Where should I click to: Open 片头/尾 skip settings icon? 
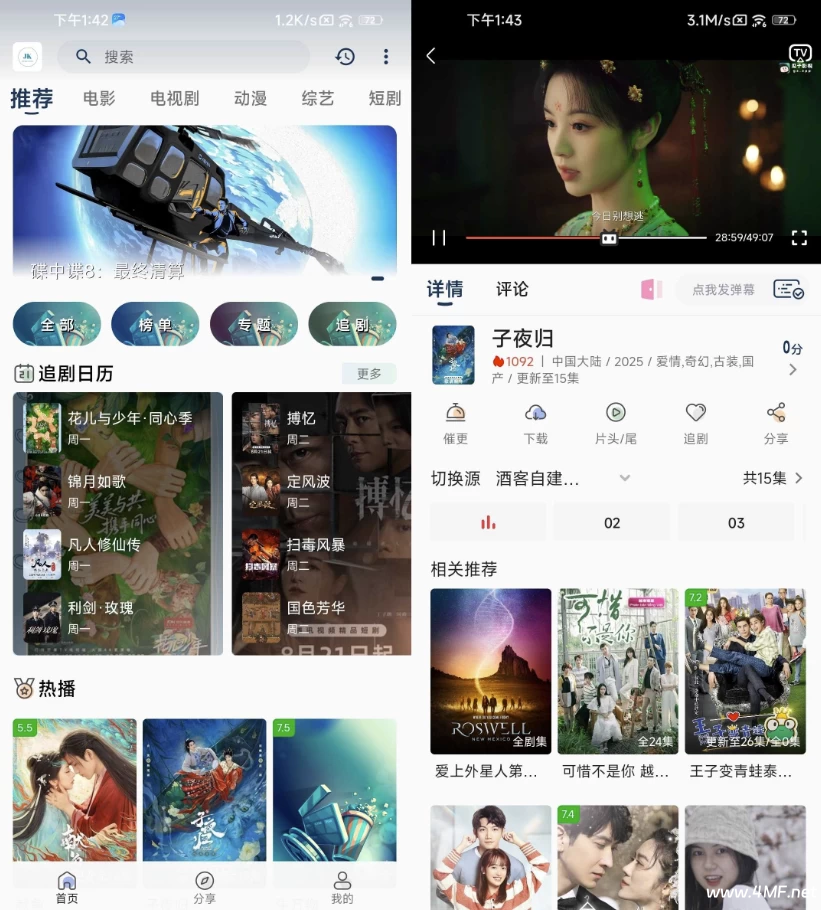point(615,413)
